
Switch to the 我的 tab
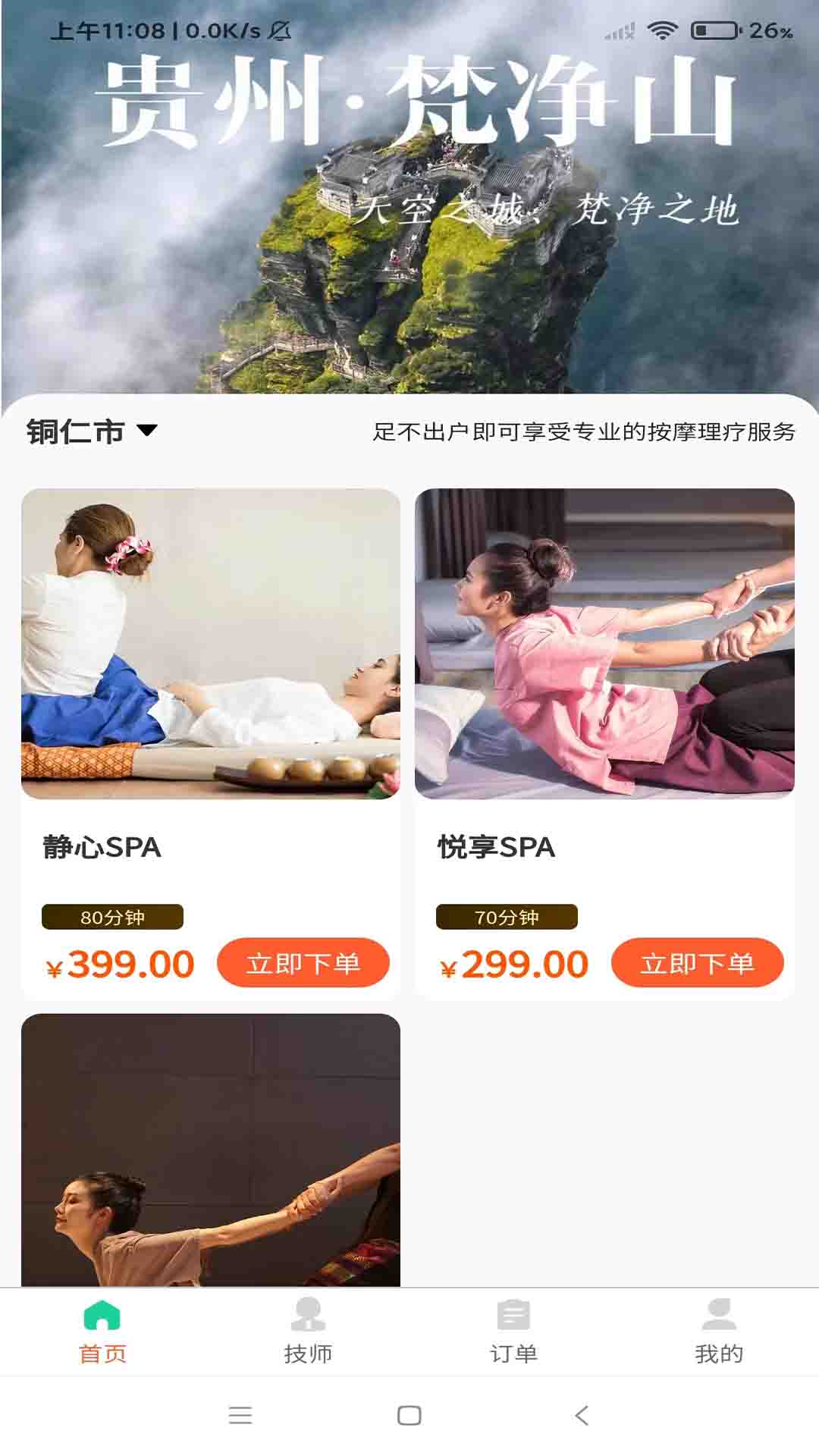point(718,1331)
